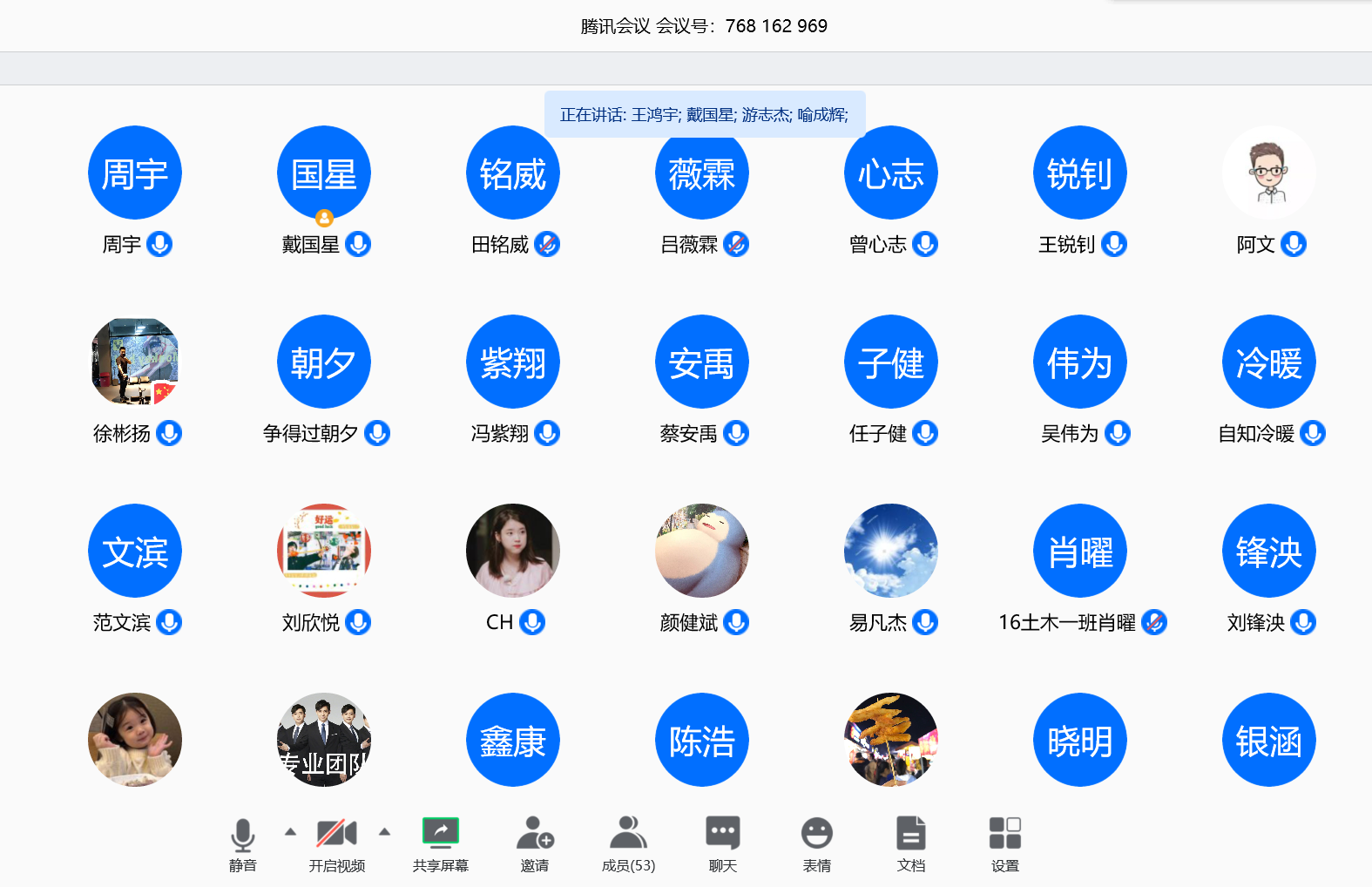
Task: Expand video options arrow beside 开启视频
Action: point(384,832)
